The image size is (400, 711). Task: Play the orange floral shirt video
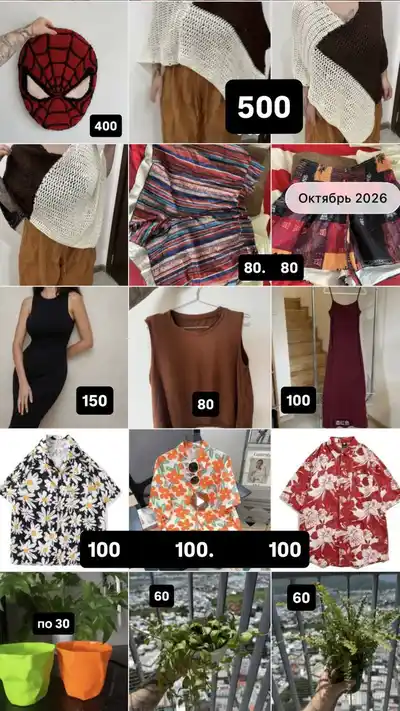200,500
